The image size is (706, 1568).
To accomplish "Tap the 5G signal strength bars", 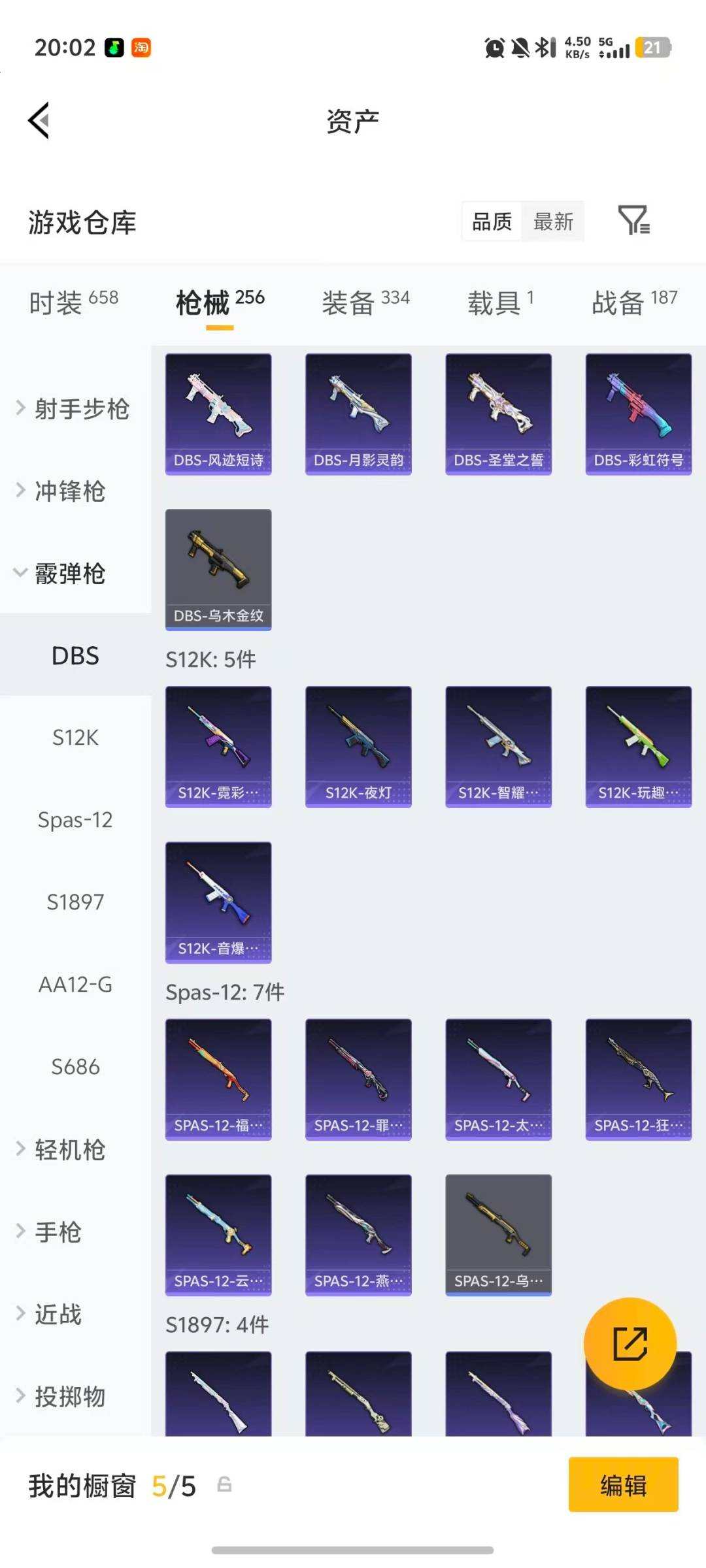I will [x=614, y=48].
